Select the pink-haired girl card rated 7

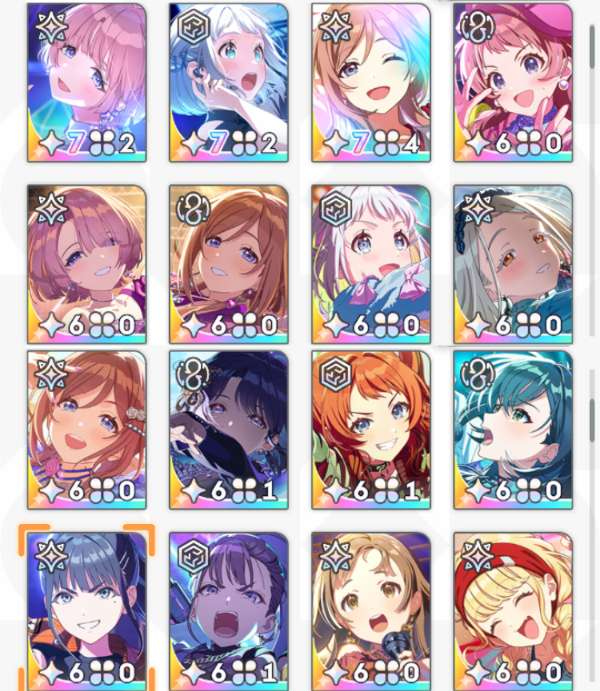[87, 83]
